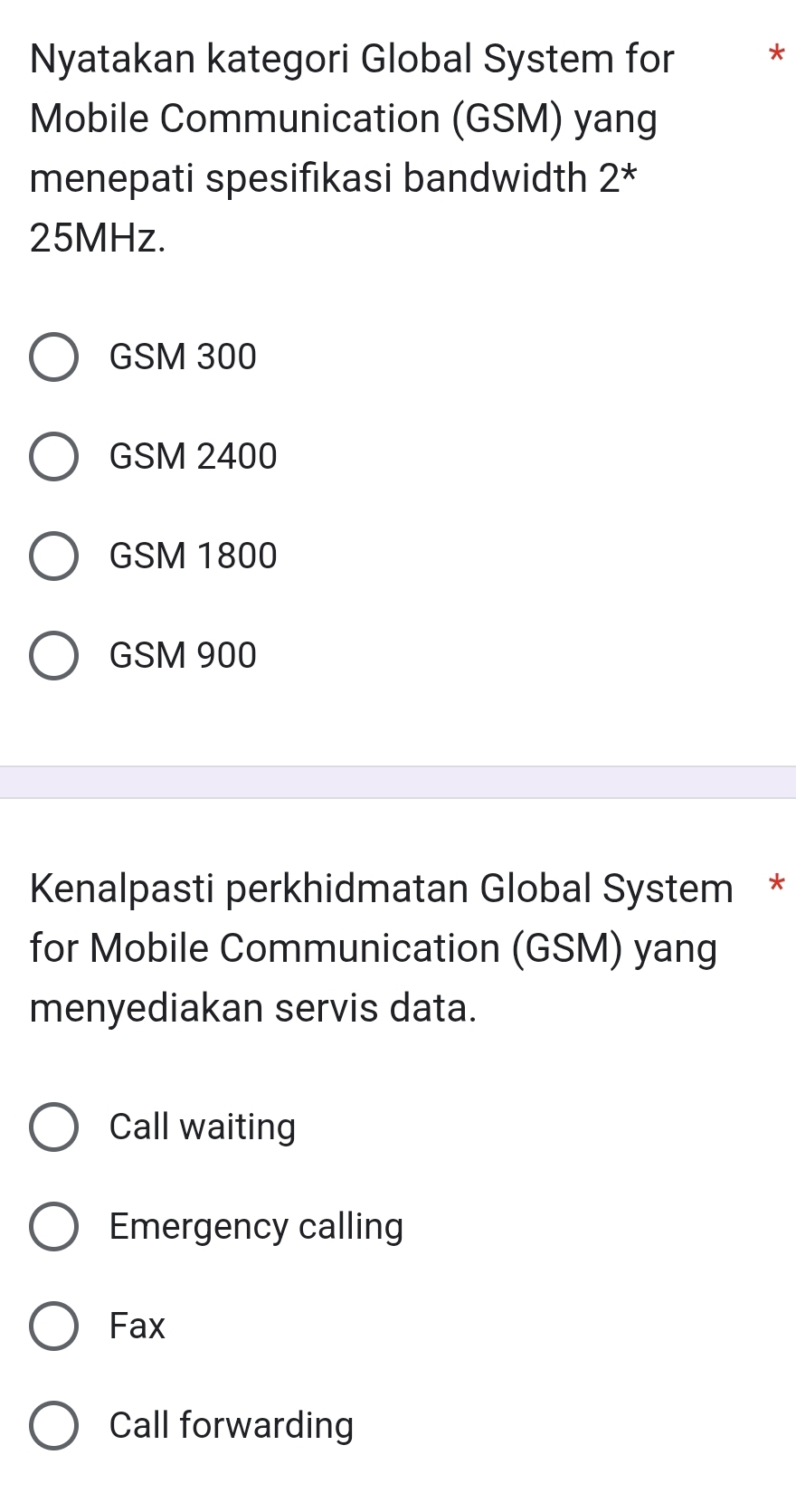The width and height of the screenshot is (796, 1512).
Task: Select the GSM 900 radio button
Action: (54, 656)
